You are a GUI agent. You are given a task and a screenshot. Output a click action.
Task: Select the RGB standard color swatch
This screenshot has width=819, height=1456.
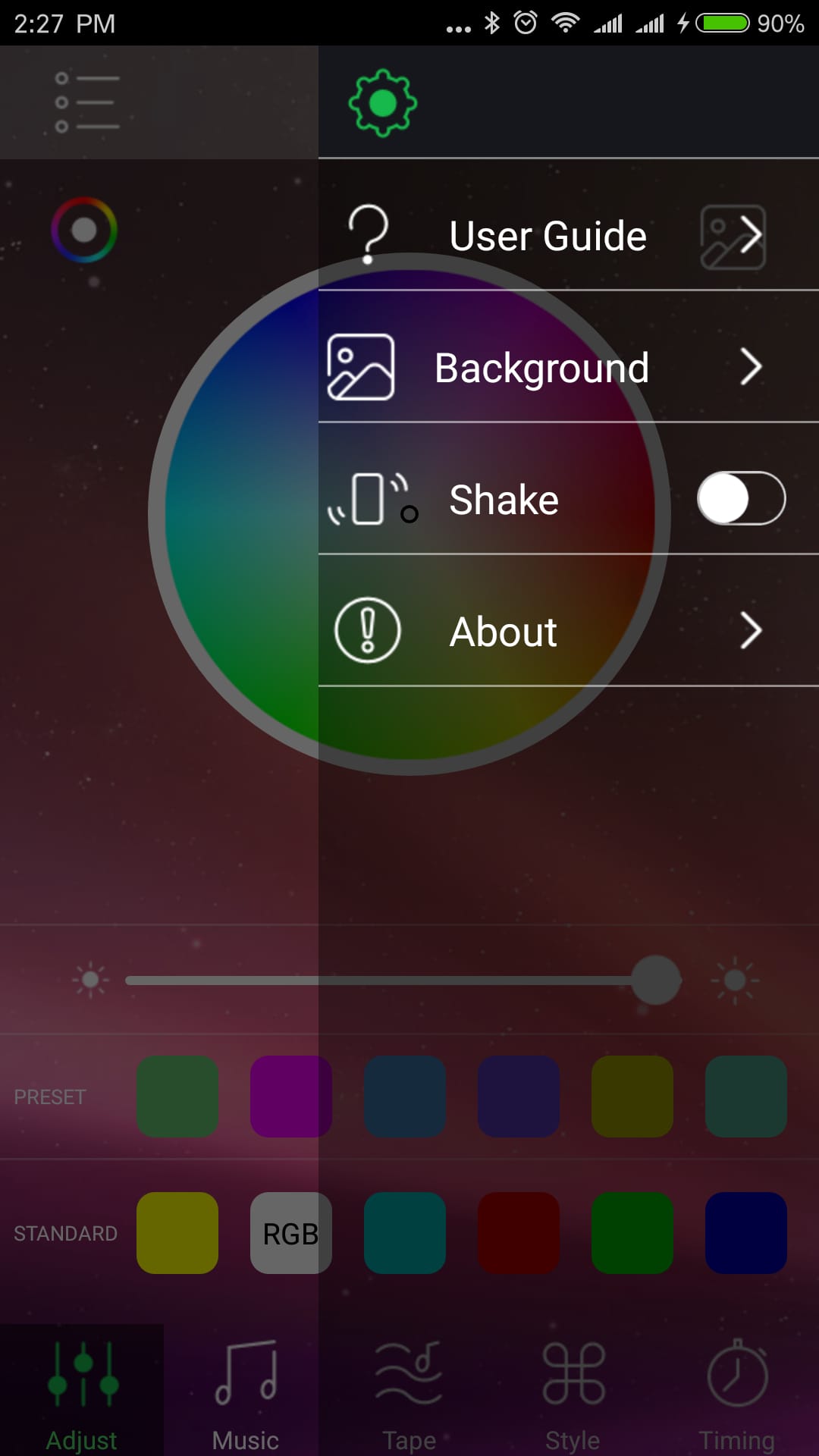click(291, 1233)
